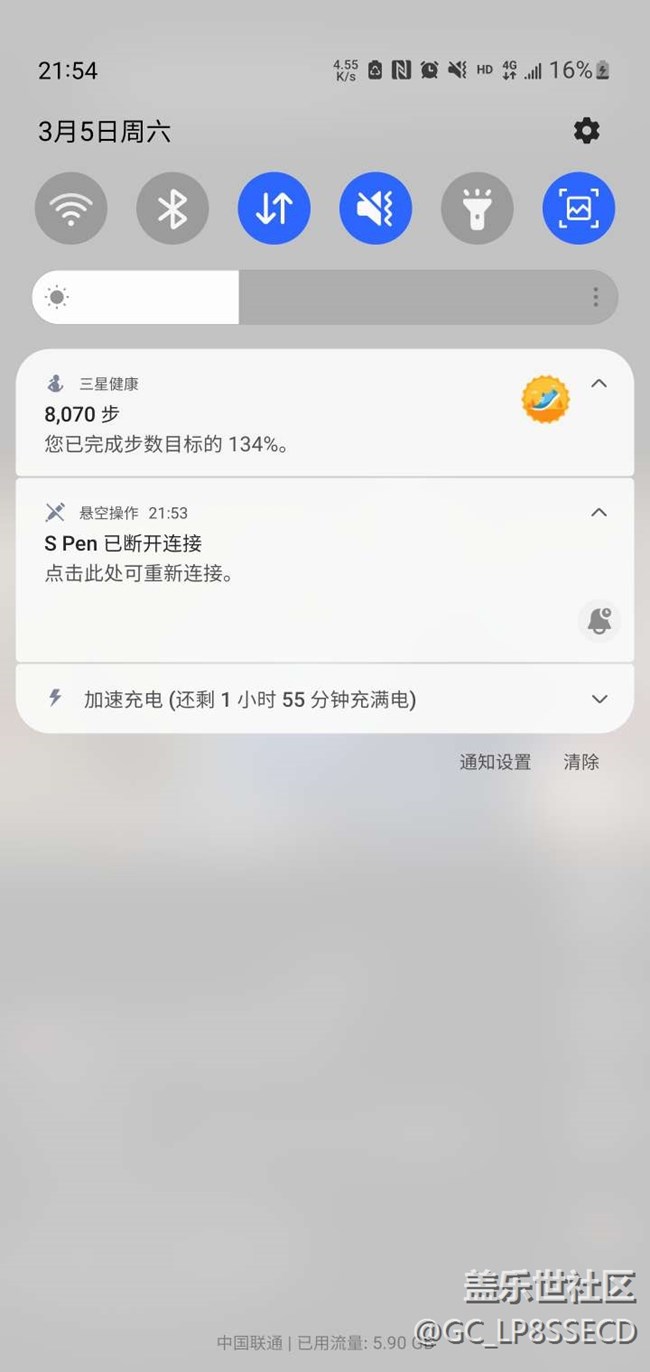Turn on Wi-Fi quick toggle

coord(71,209)
